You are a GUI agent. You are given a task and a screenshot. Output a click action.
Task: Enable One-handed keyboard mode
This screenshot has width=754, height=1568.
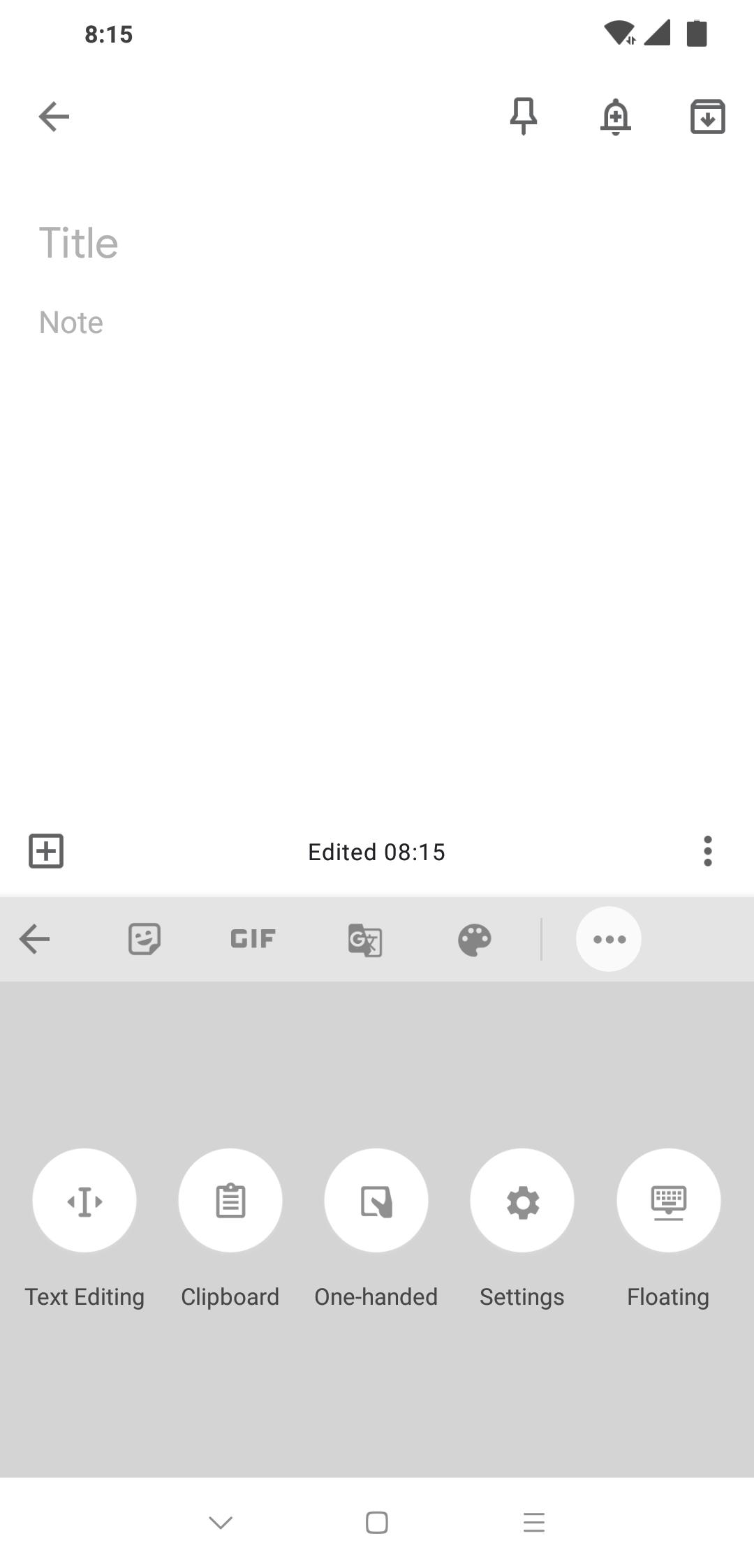coord(376,1199)
